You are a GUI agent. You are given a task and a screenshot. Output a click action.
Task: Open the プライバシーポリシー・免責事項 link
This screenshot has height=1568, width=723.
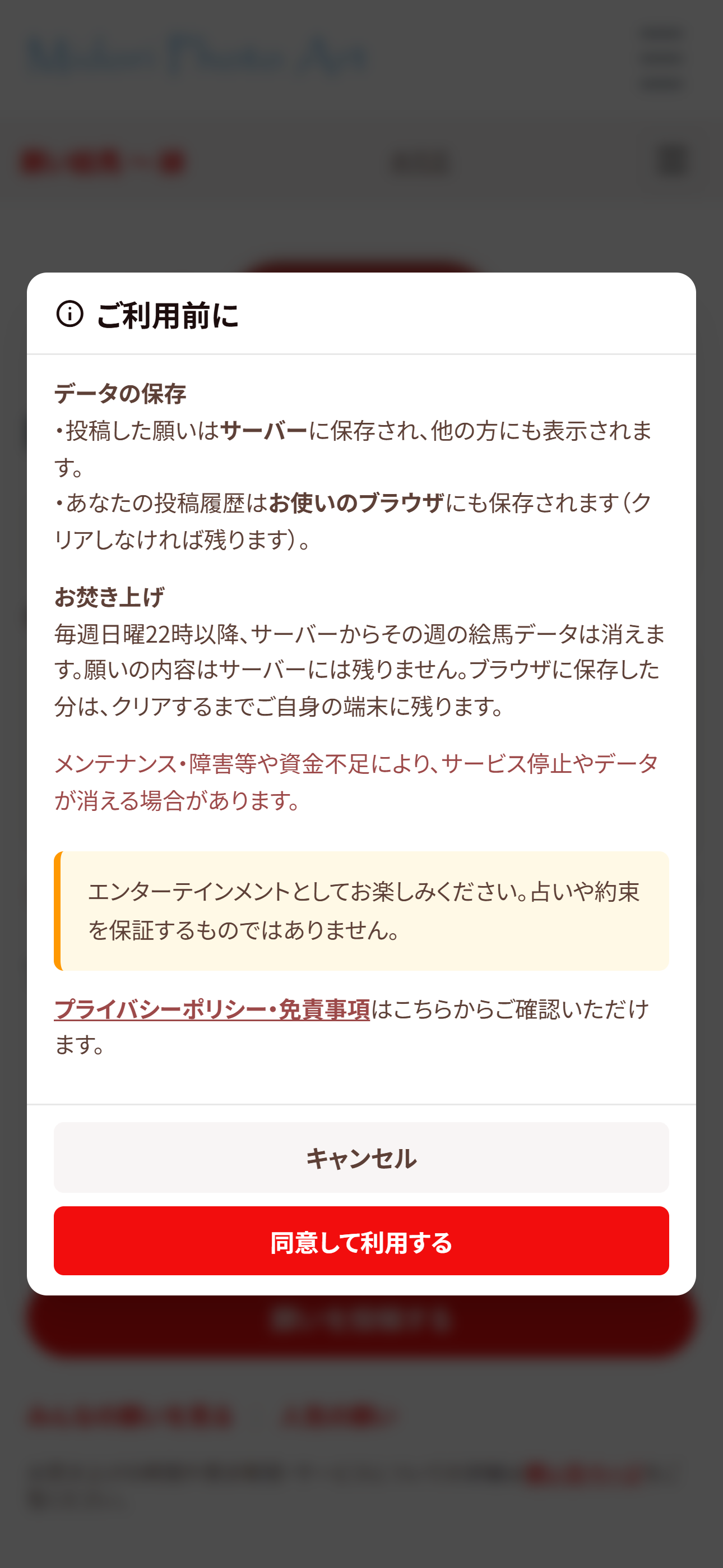point(212,1009)
